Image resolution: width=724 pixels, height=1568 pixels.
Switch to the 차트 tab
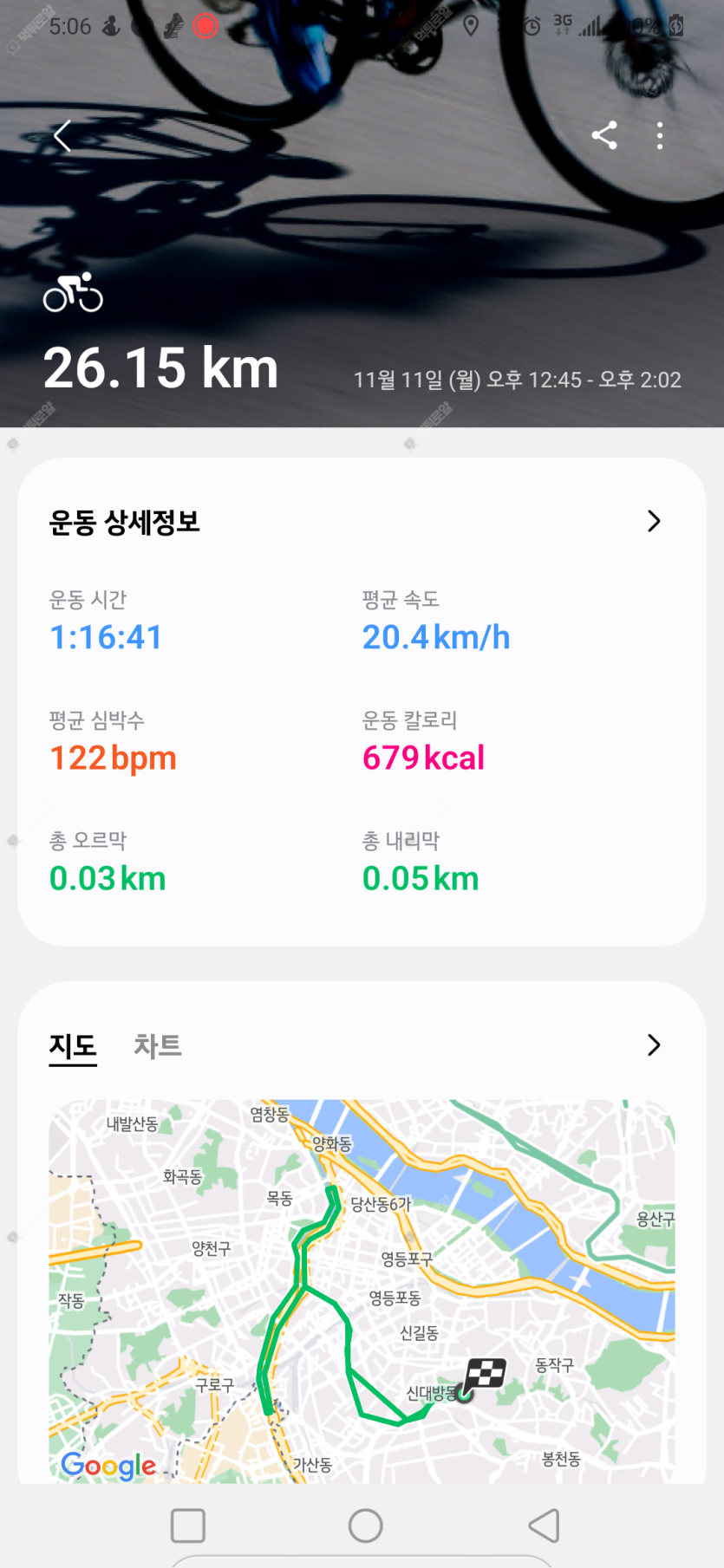pos(157,1045)
